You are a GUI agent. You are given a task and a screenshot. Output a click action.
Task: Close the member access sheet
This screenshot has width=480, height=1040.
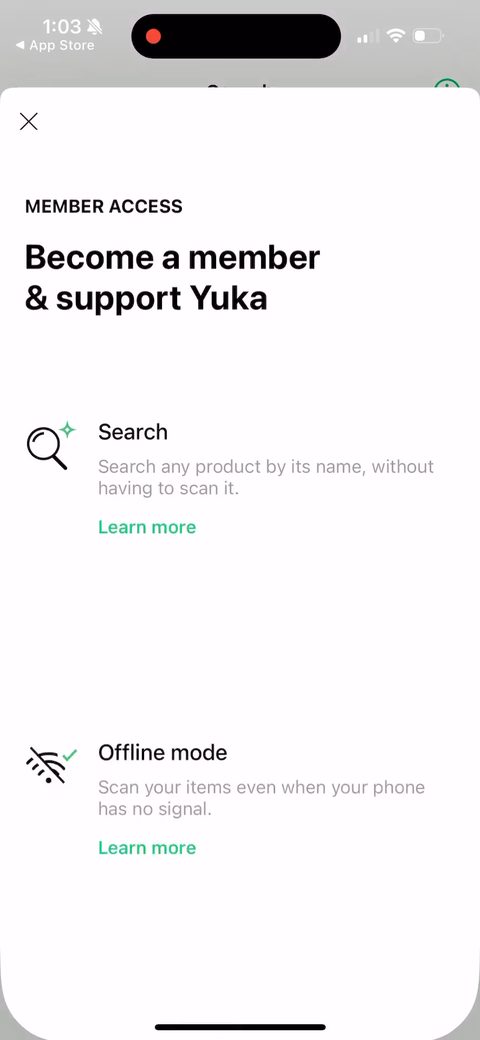[x=29, y=121]
